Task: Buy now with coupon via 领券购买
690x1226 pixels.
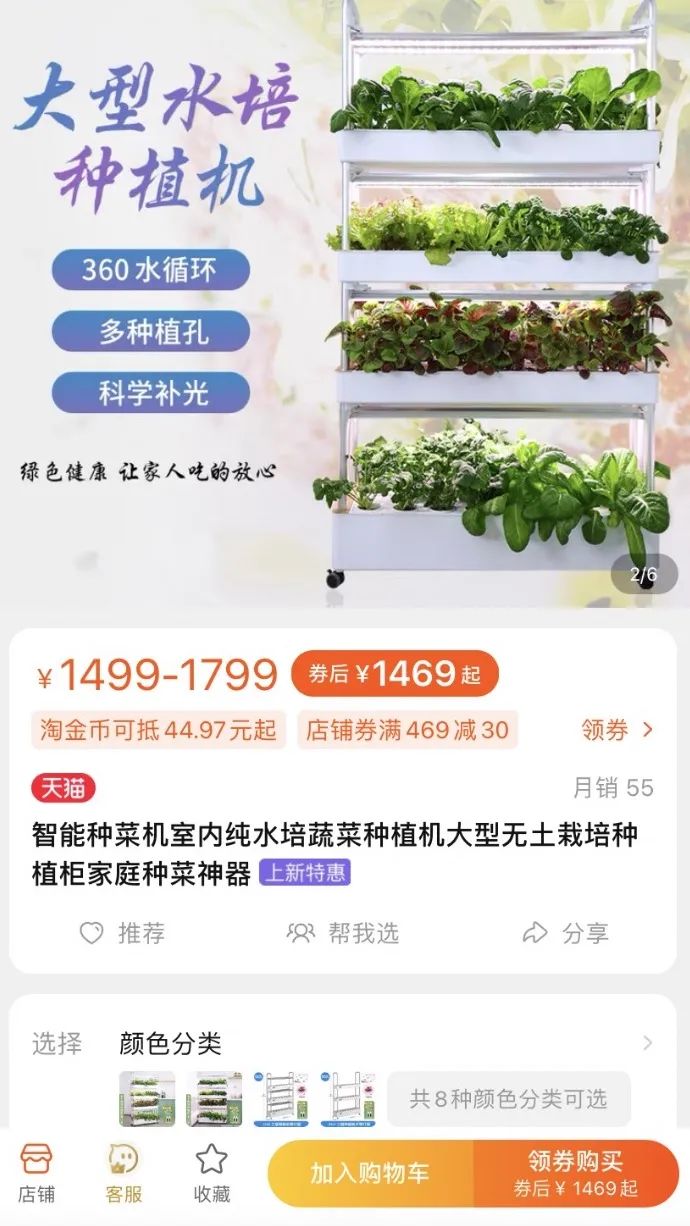Action: coord(576,1174)
